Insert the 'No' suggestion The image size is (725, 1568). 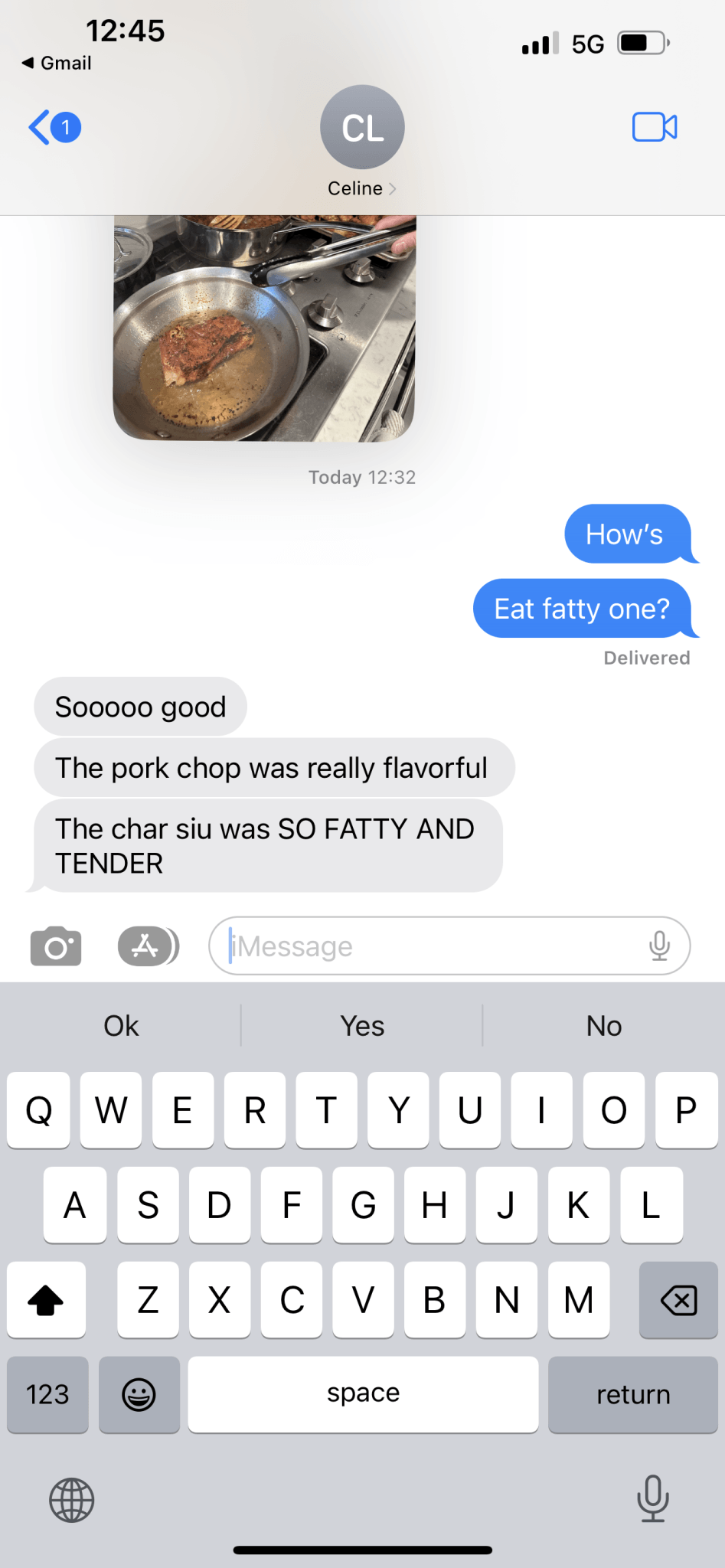[x=604, y=1026]
